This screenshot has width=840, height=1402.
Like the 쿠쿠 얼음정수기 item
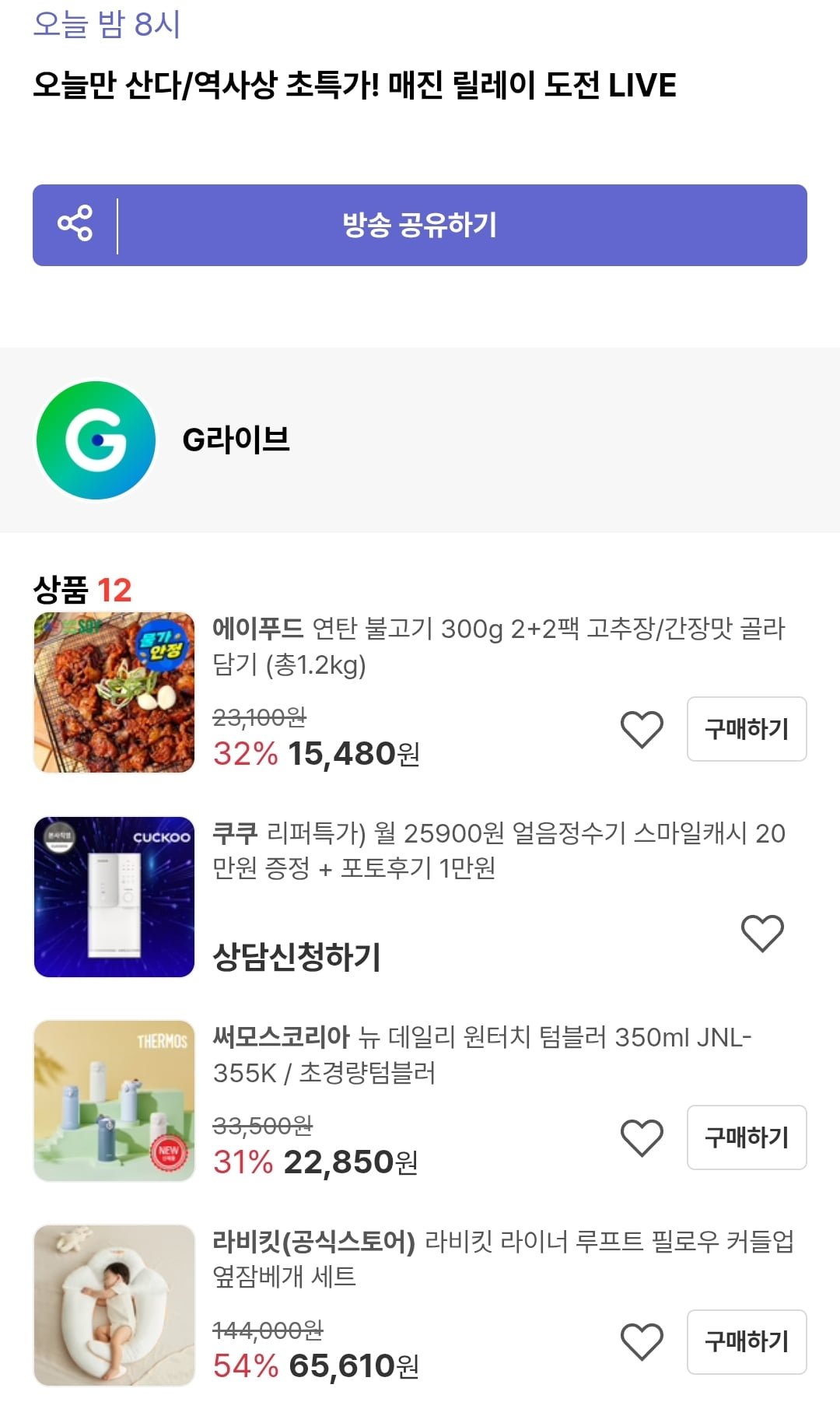pos(762,933)
